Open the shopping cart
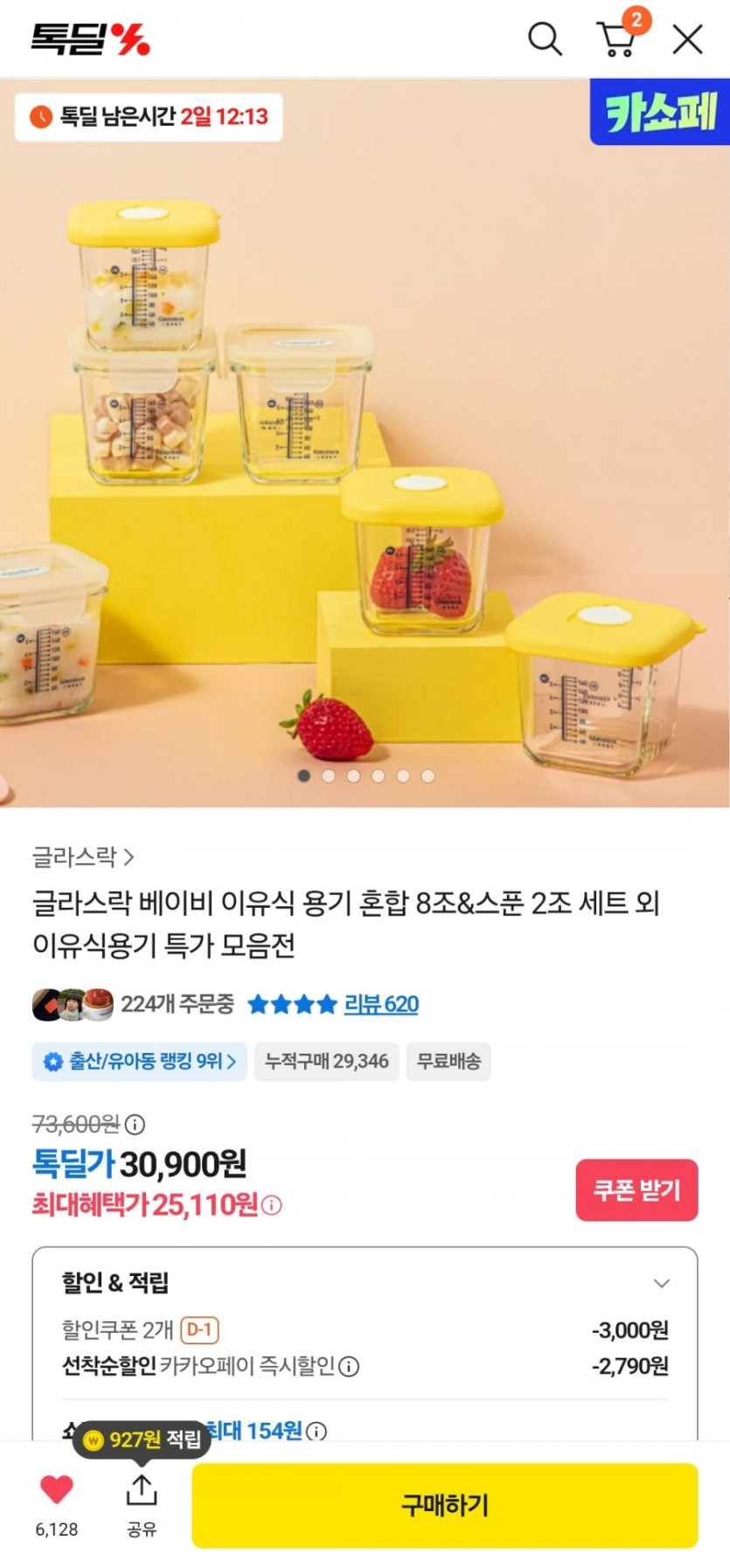The height and width of the screenshot is (1568, 730). click(617, 39)
